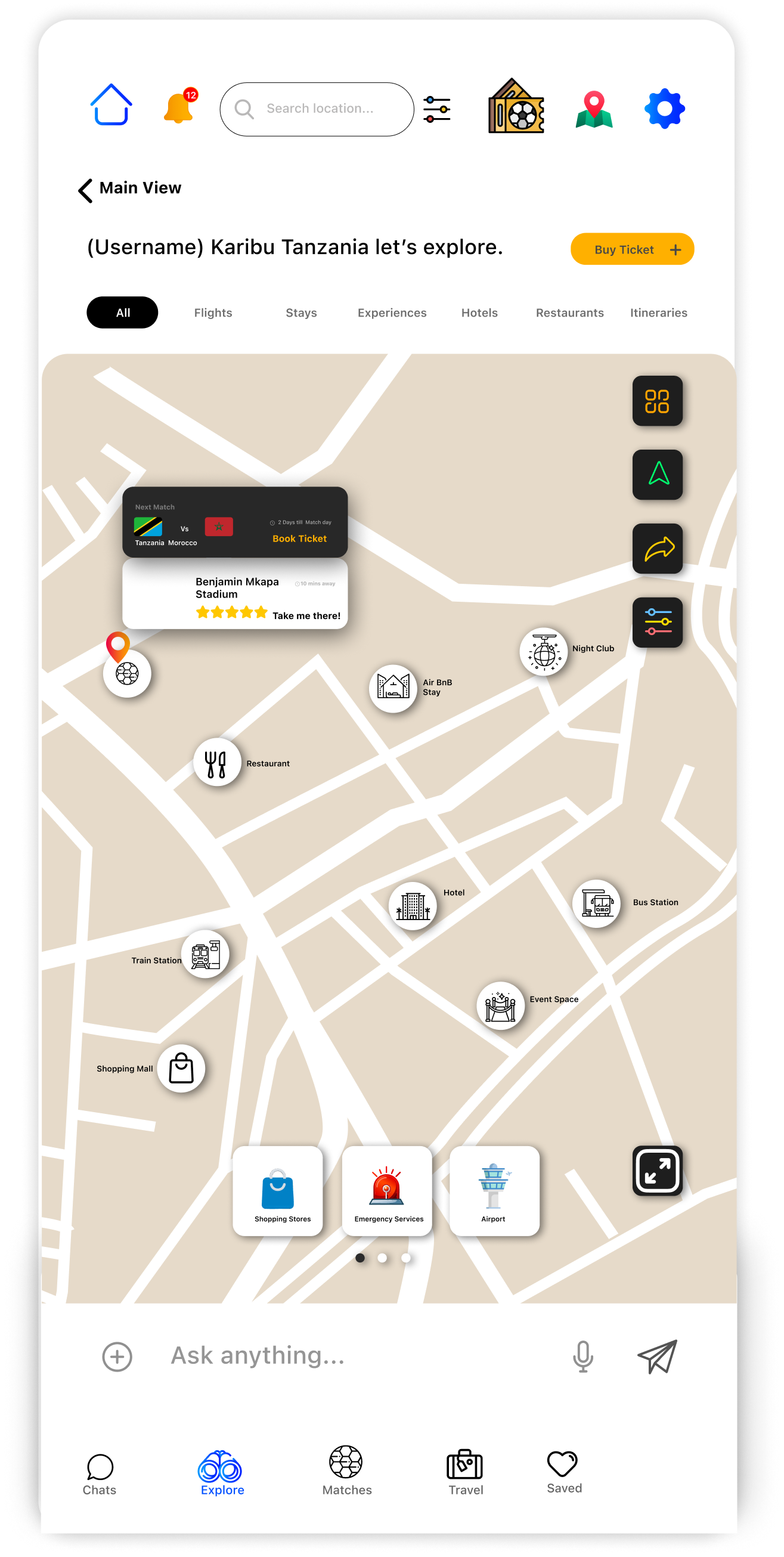The width and height of the screenshot is (784, 1557).
Task: Switch to the Saved tab
Action: pyautogui.click(x=563, y=1471)
